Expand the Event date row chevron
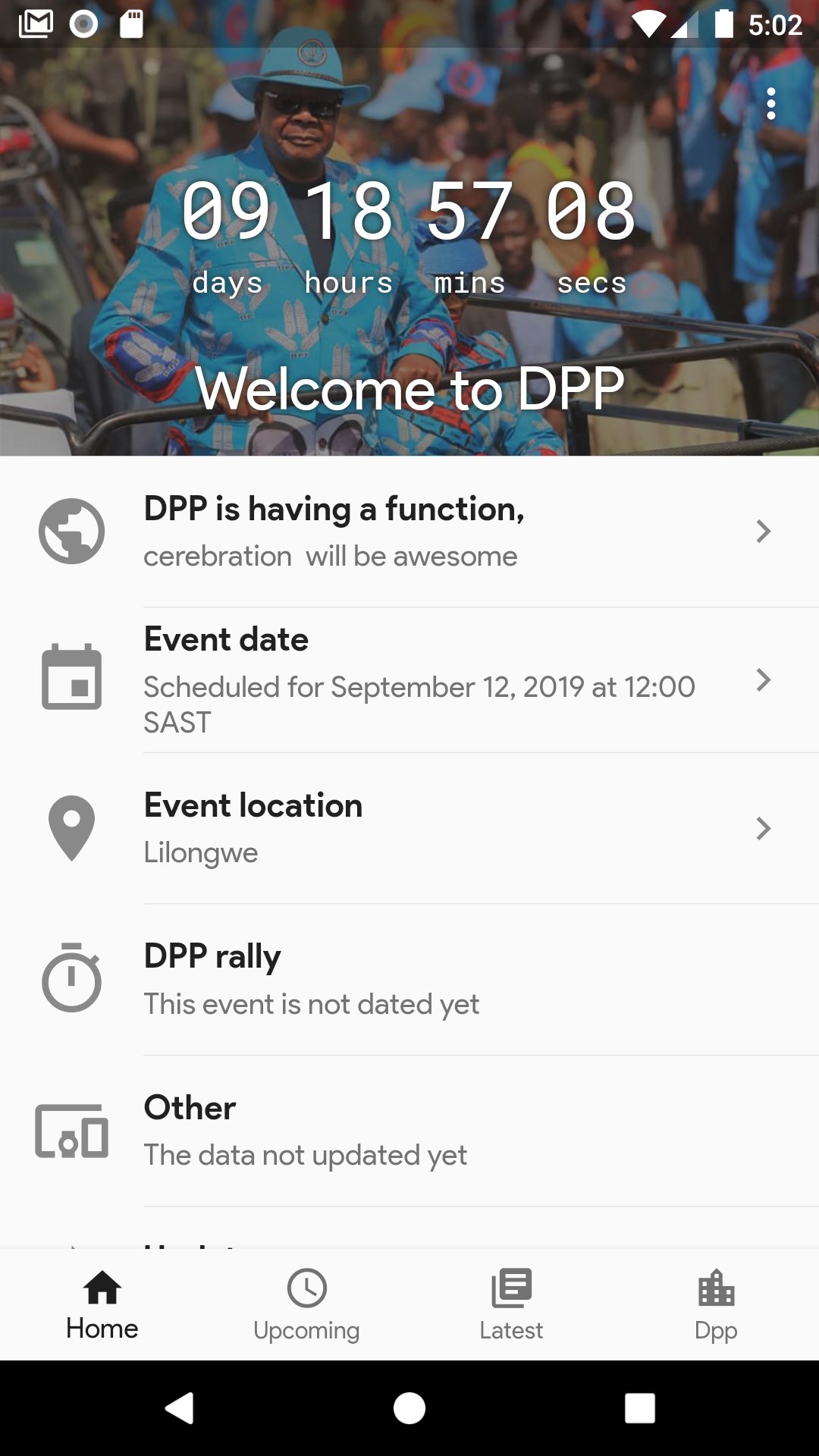The width and height of the screenshot is (819, 1456). pos(764,680)
